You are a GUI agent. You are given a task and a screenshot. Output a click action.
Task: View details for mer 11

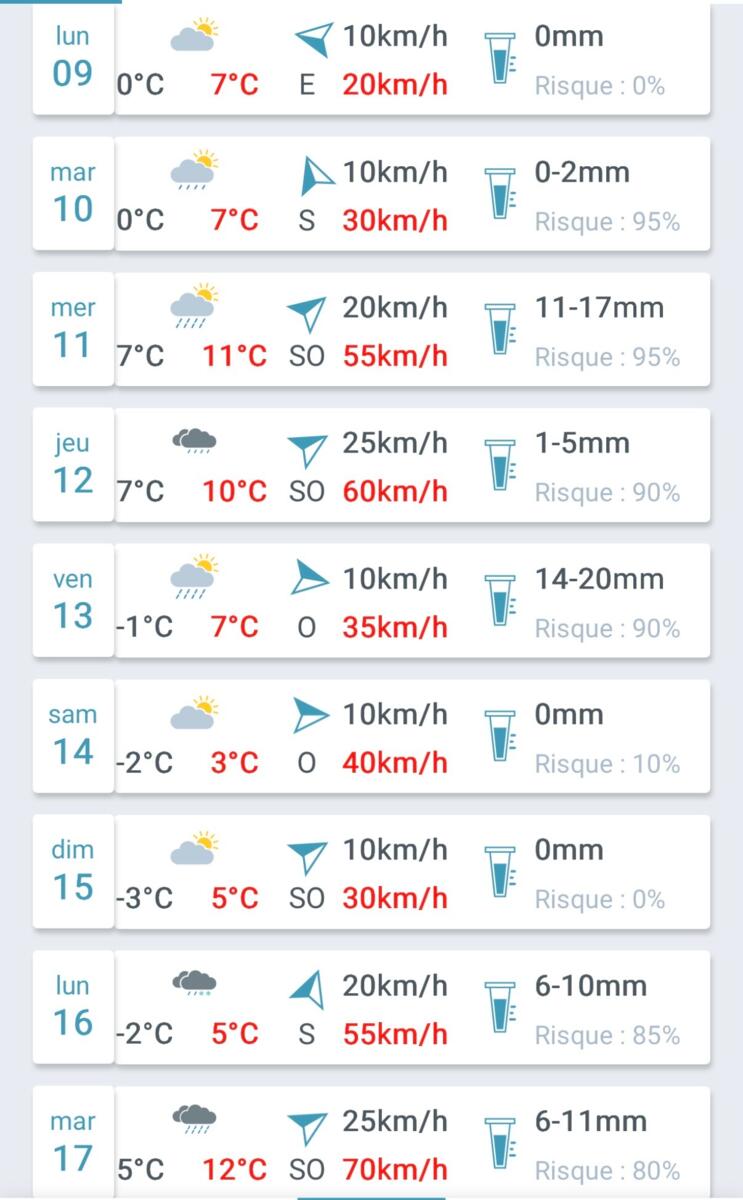coord(371,331)
